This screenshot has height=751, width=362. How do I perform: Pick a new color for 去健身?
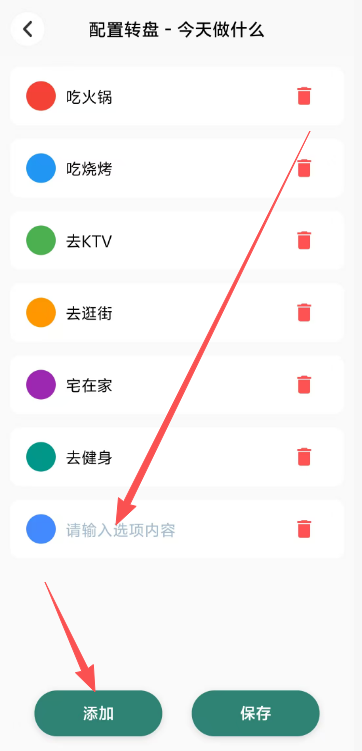(x=41, y=456)
